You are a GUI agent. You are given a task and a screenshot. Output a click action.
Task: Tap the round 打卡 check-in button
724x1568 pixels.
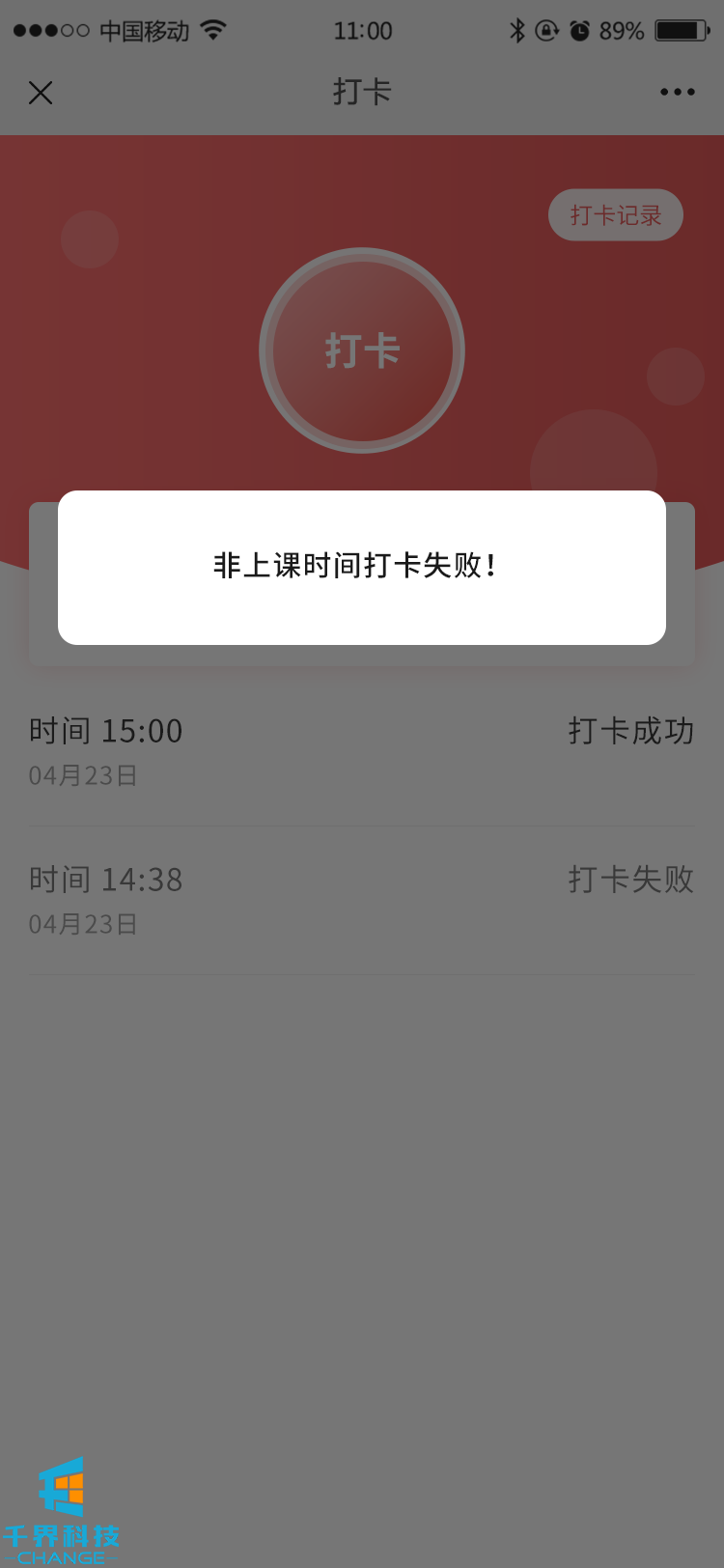click(362, 350)
